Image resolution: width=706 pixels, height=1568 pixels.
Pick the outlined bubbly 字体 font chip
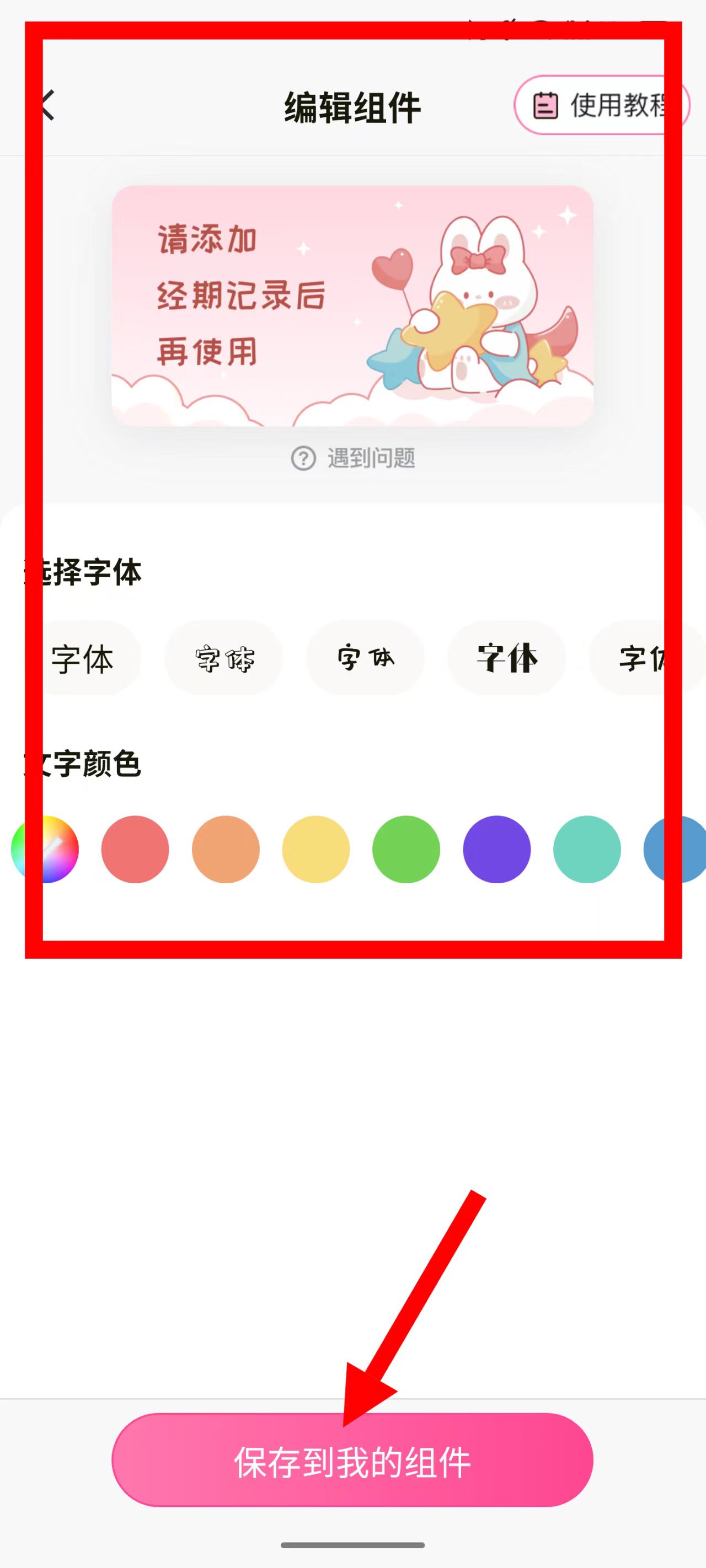[x=223, y=659]
